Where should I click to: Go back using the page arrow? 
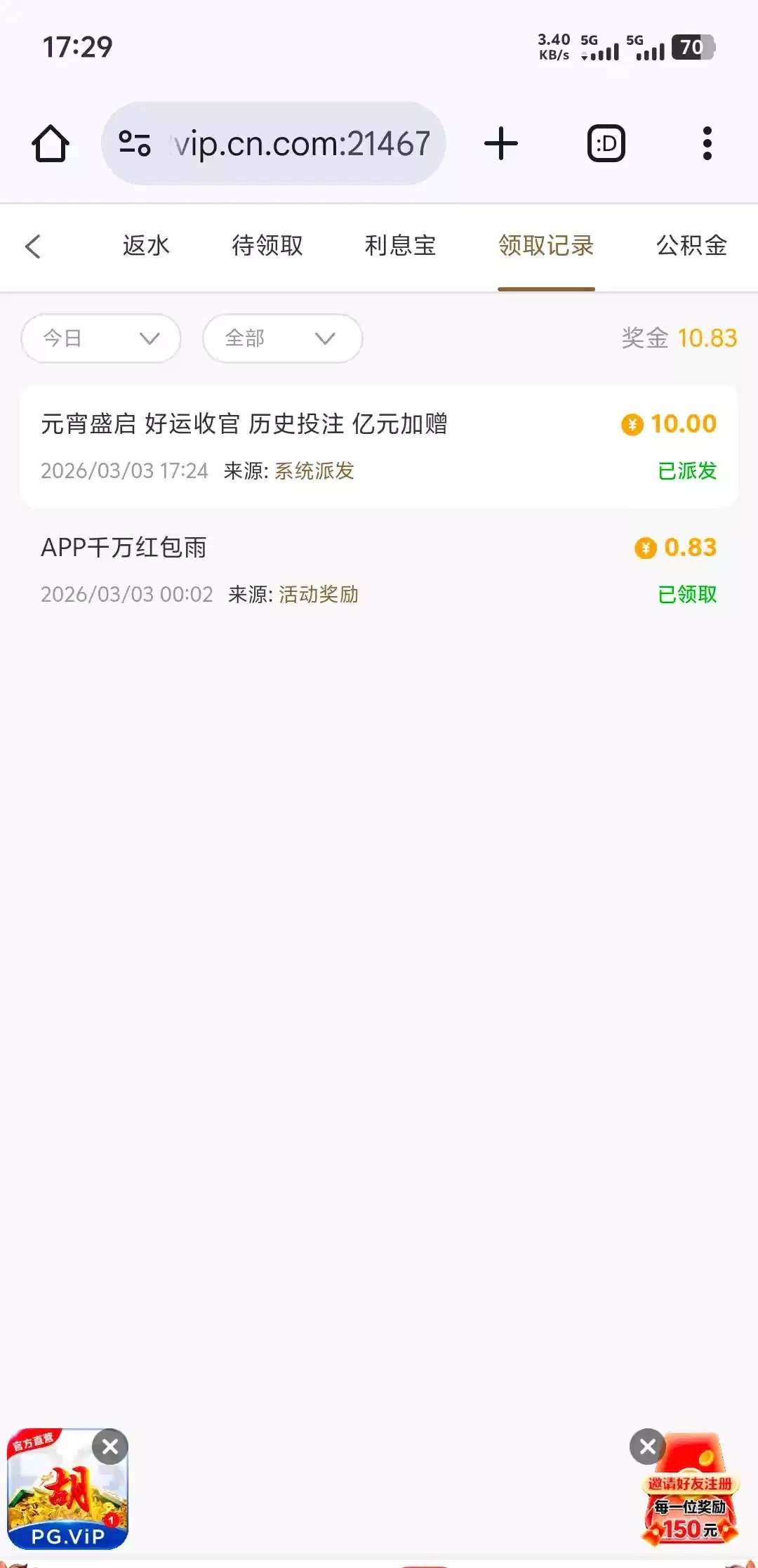point(33,246)
